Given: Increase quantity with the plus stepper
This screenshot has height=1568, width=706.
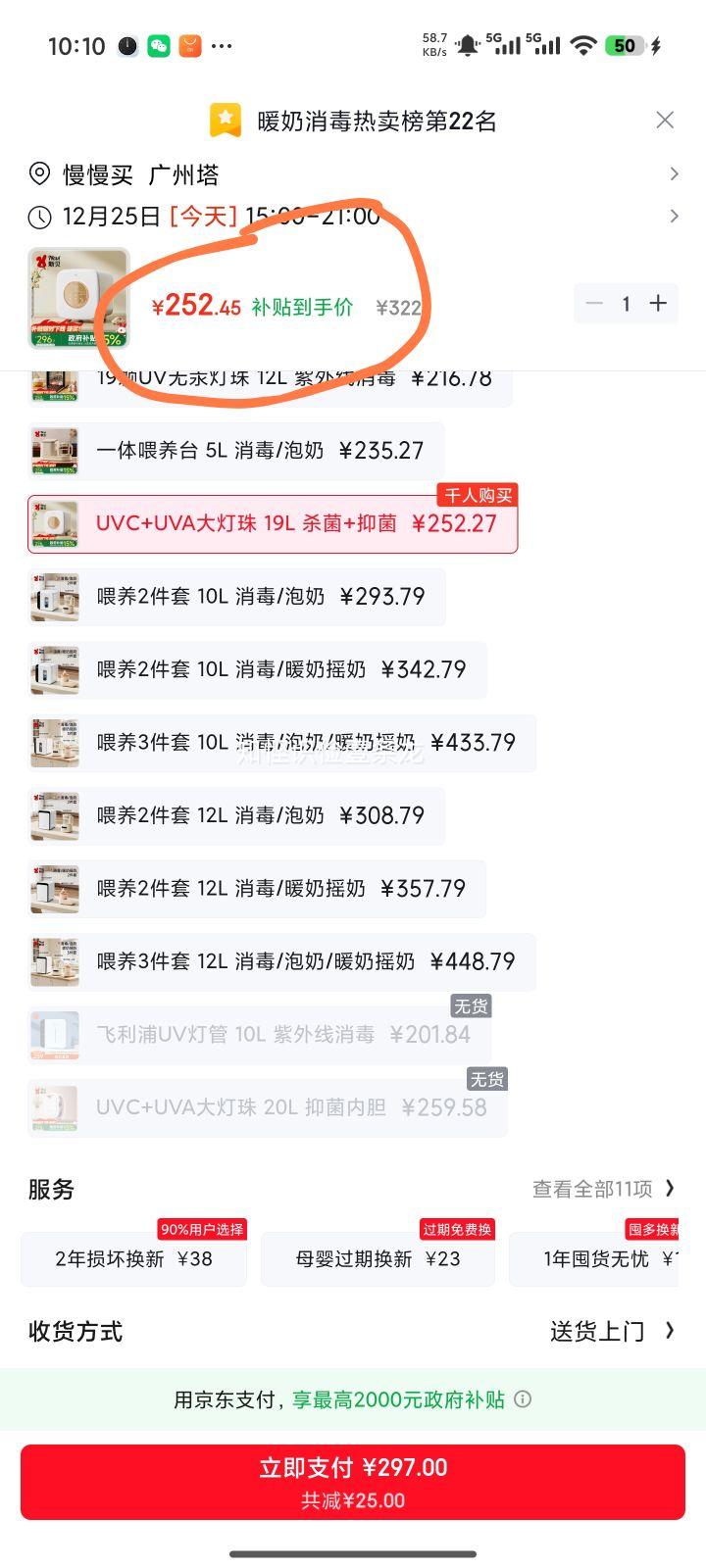Looking at the screenshot, I should tap(658, 304).
